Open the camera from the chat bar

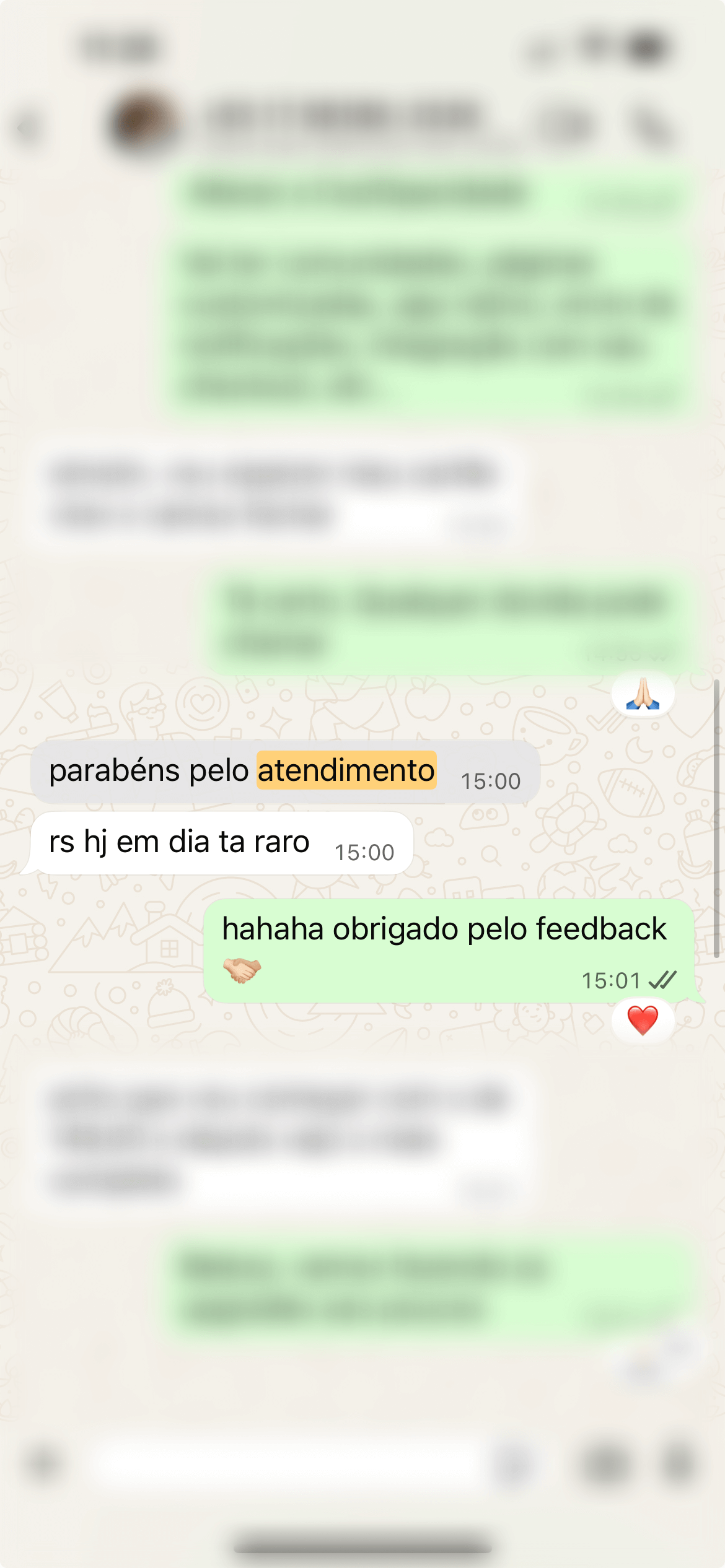(605, 1465)
